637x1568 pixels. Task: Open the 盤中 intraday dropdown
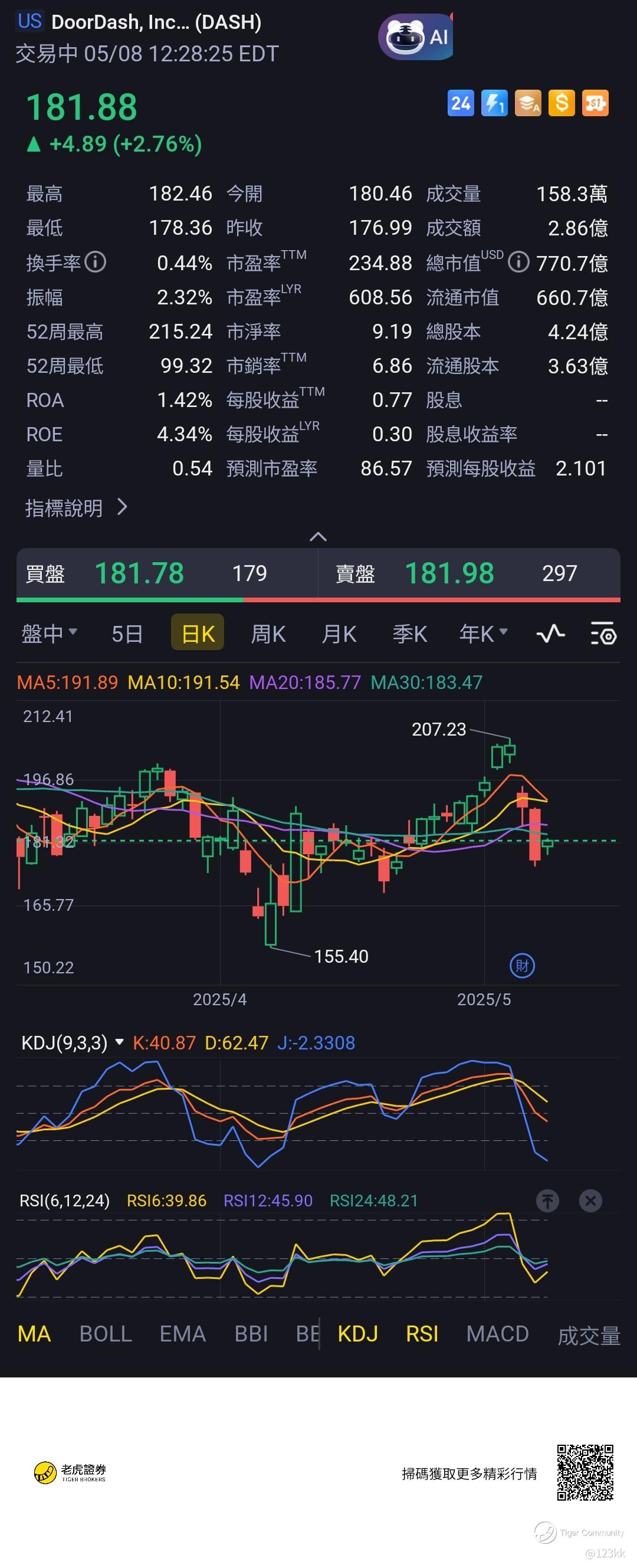pos(50,634)
